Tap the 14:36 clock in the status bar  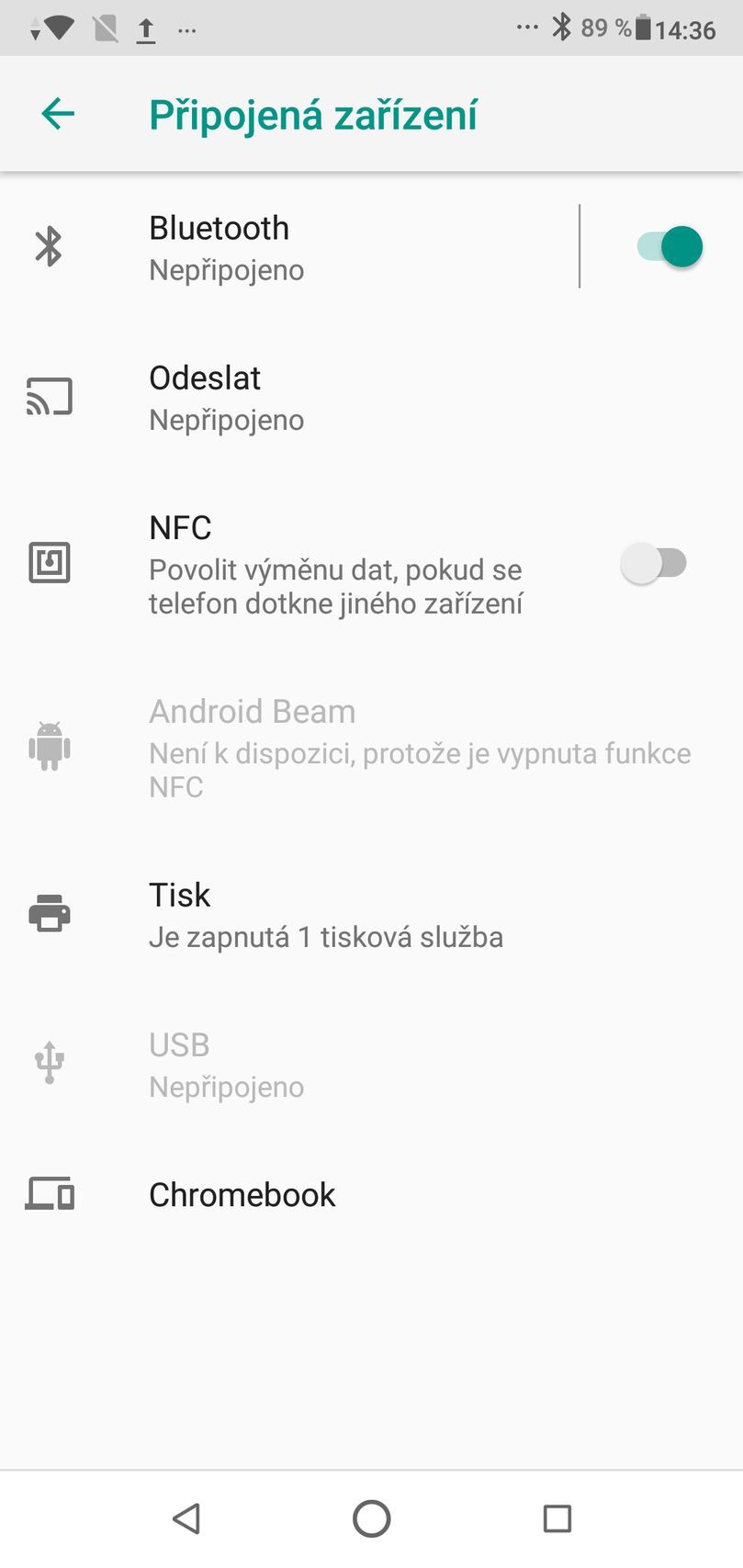[683, 28]
